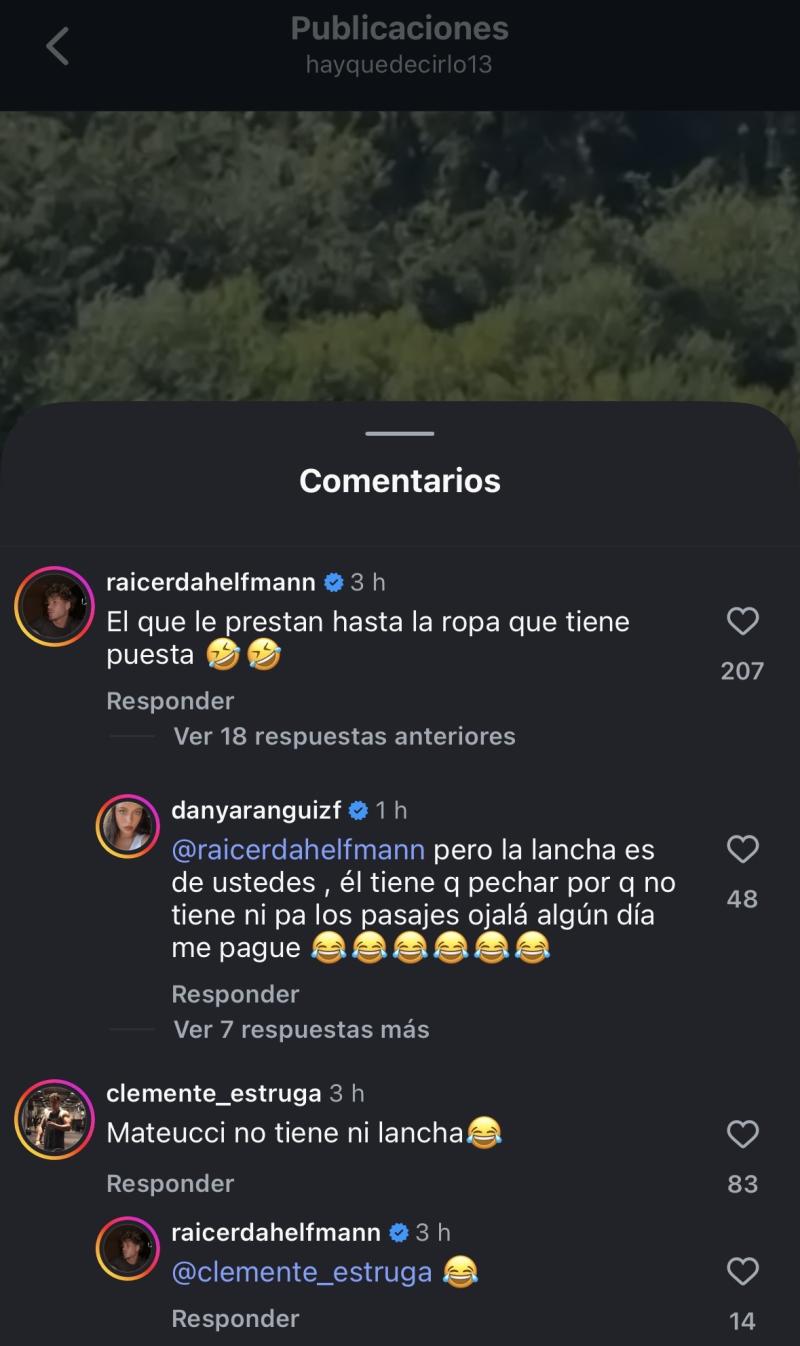Collapse the comments sheet via drag handle

(399, 433)
